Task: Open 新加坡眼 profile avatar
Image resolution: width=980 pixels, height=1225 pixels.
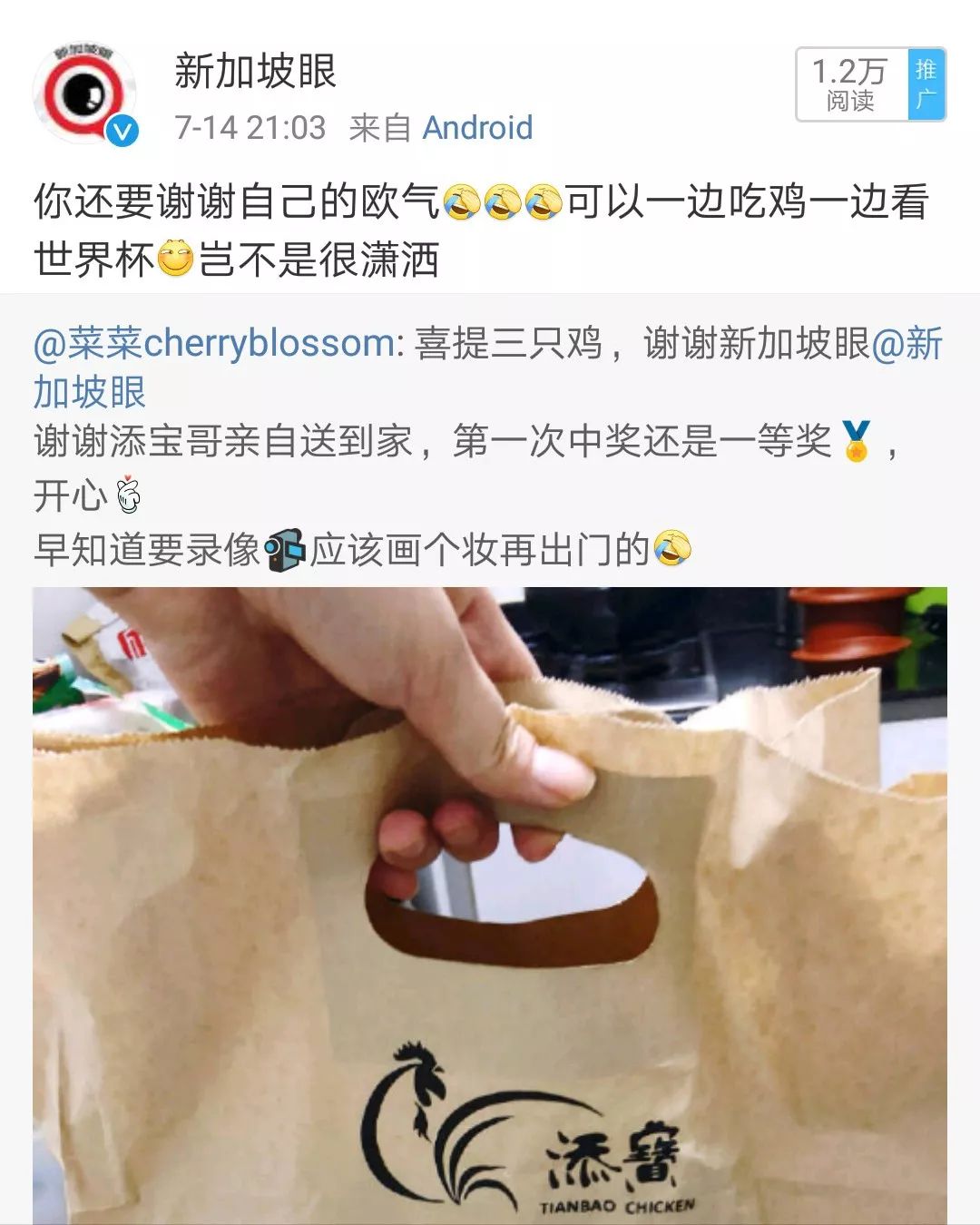Action: 83,93
